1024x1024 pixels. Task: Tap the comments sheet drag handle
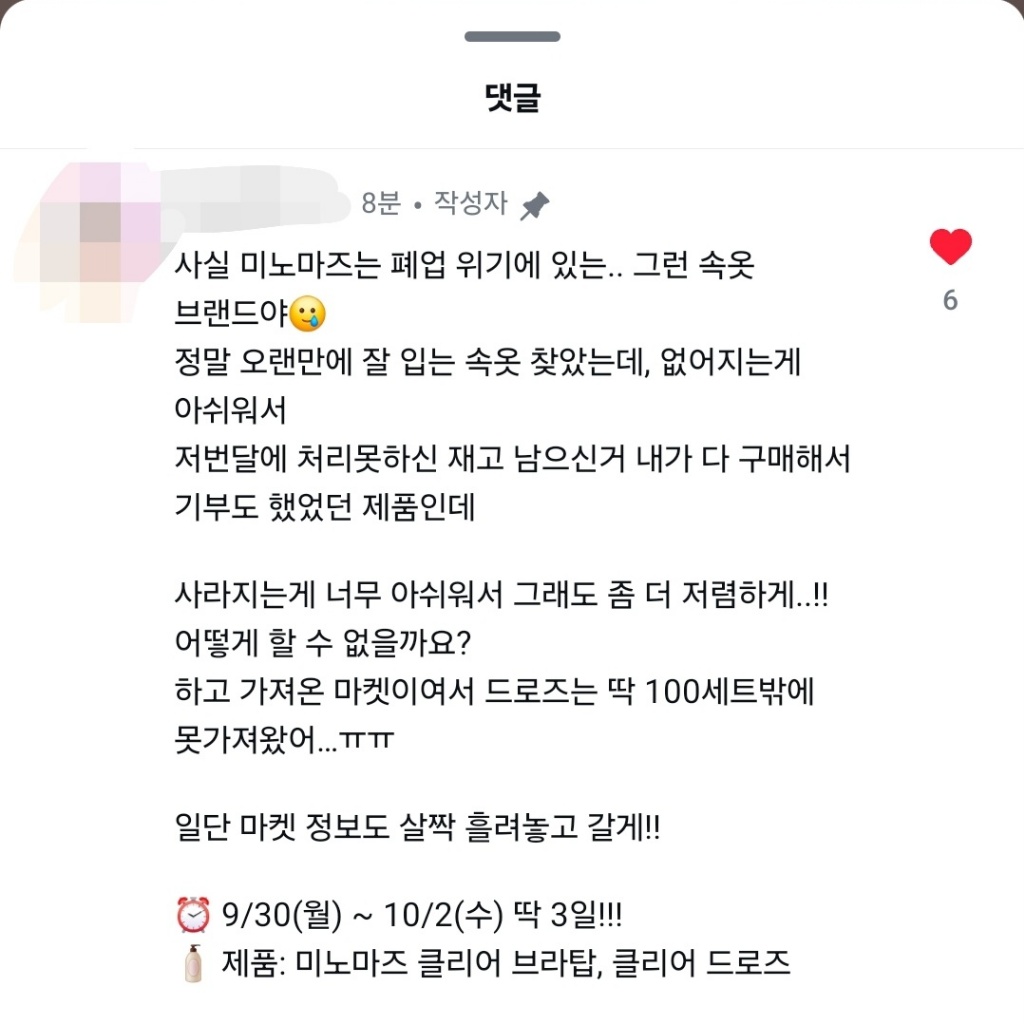[x=512, y=37]
